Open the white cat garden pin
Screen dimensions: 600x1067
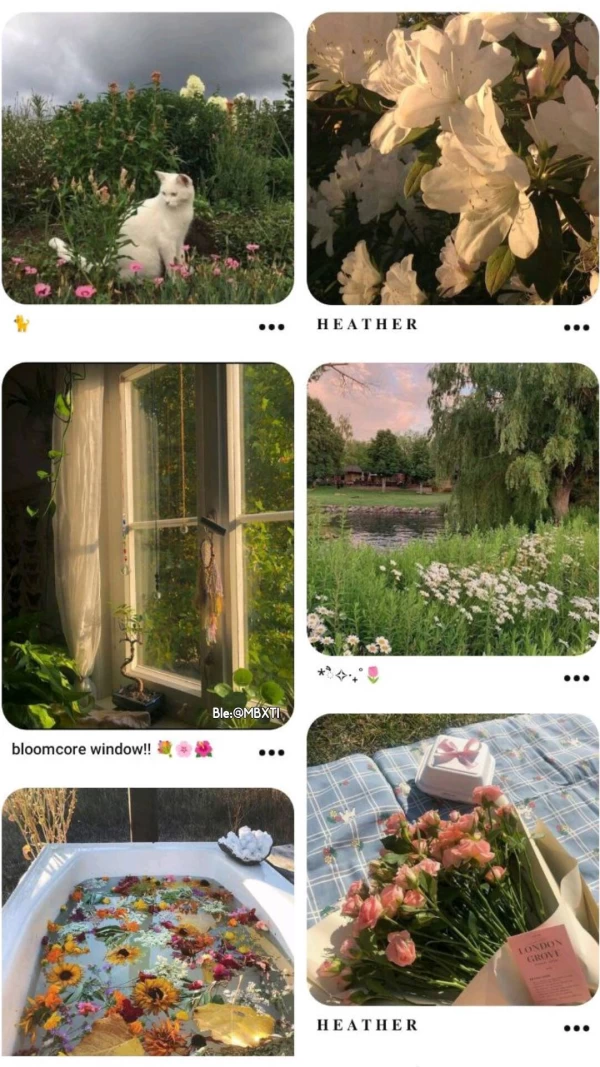tap(148, 158)
